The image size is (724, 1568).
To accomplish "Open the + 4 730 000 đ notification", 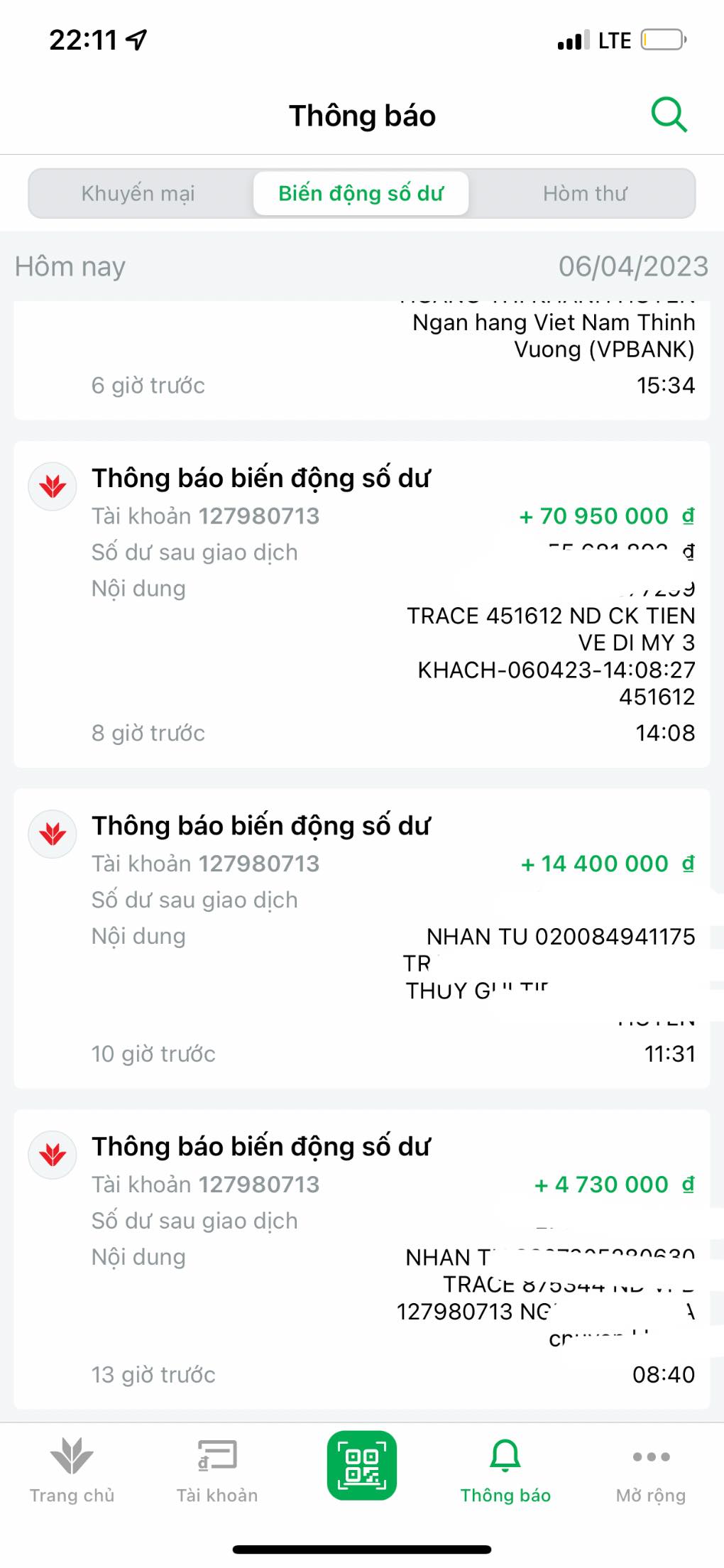I will pyautogui.click(x=362, y=1259).
